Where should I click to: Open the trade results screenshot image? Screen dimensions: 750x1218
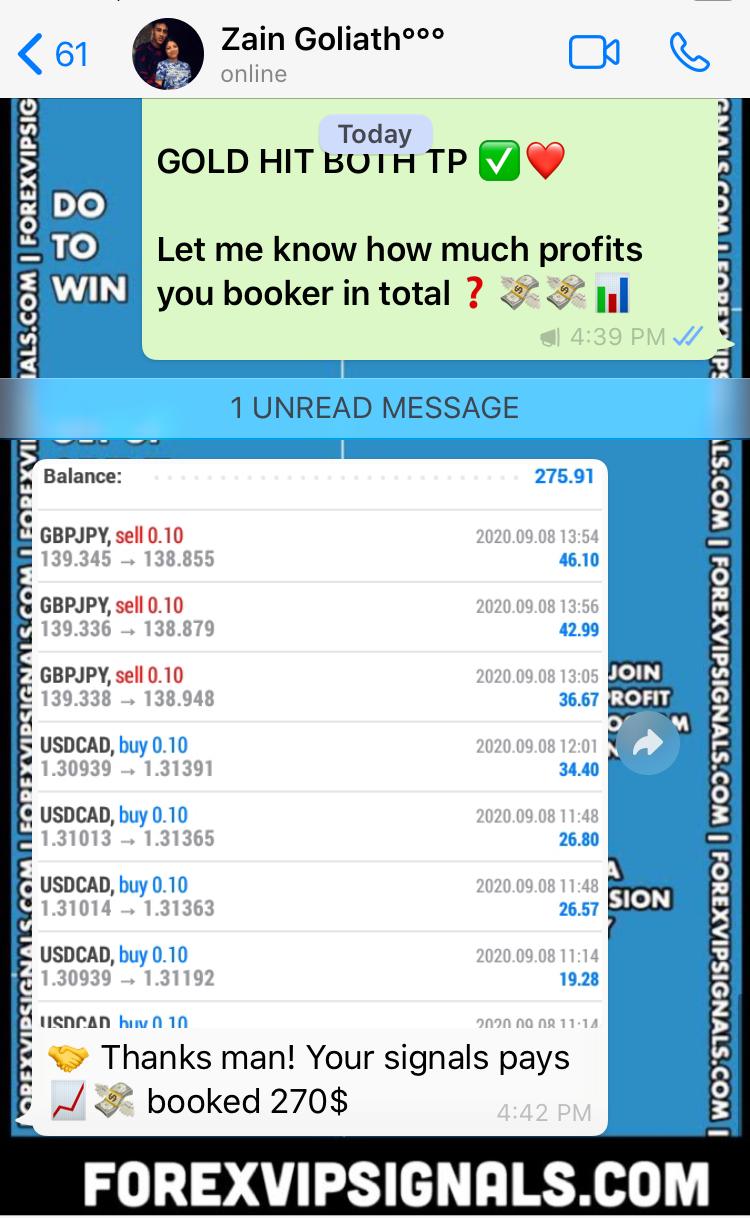tap(320, 740)
